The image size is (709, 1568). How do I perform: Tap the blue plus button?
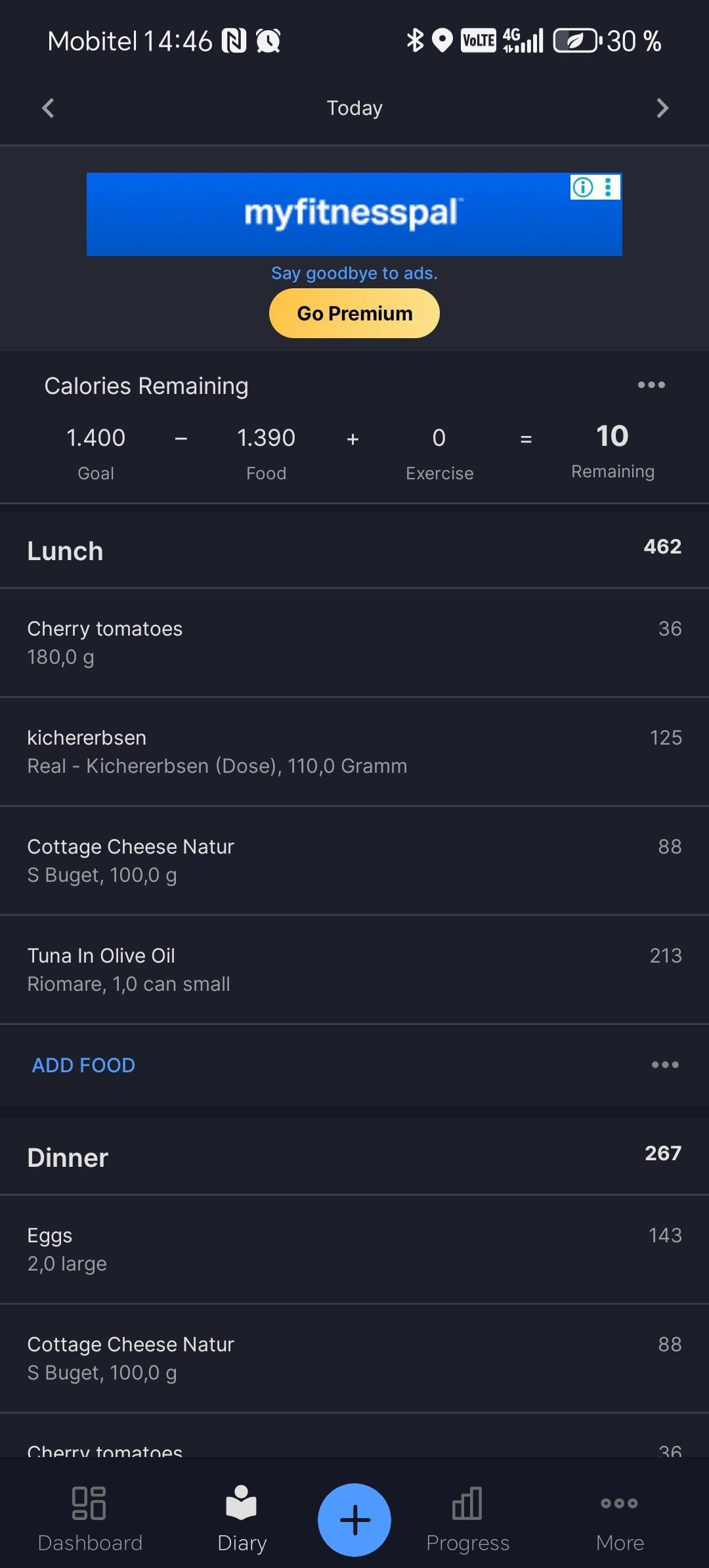pyautogui.click(x=354, y=1519)
